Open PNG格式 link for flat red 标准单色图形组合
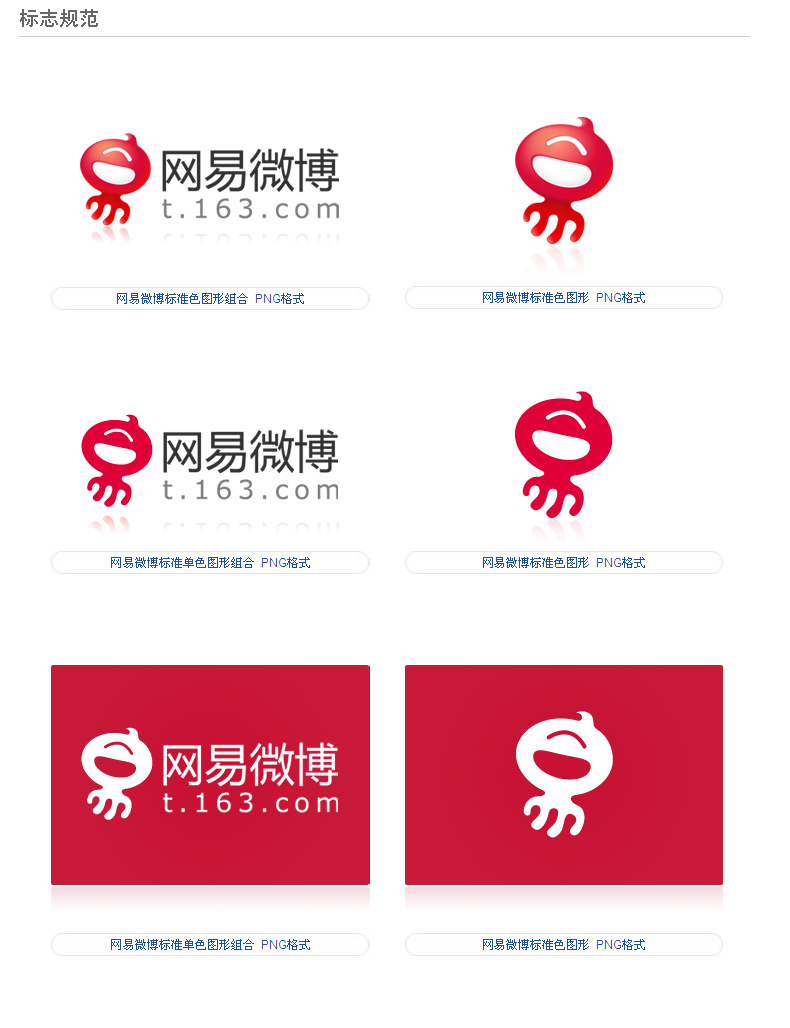790x1028 pixels. [285, 563]
